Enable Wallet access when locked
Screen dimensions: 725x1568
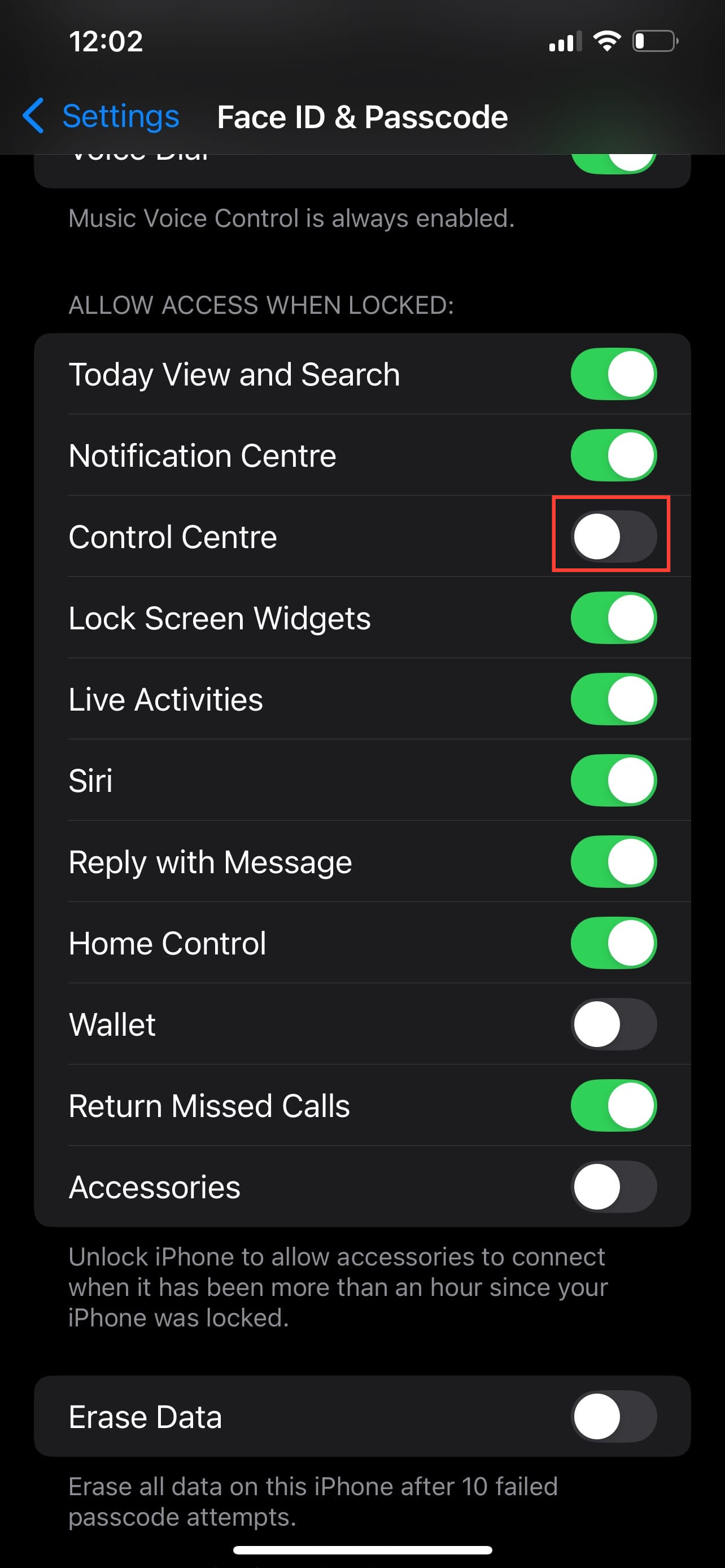pyautogui.click(x=613, y=1024)
